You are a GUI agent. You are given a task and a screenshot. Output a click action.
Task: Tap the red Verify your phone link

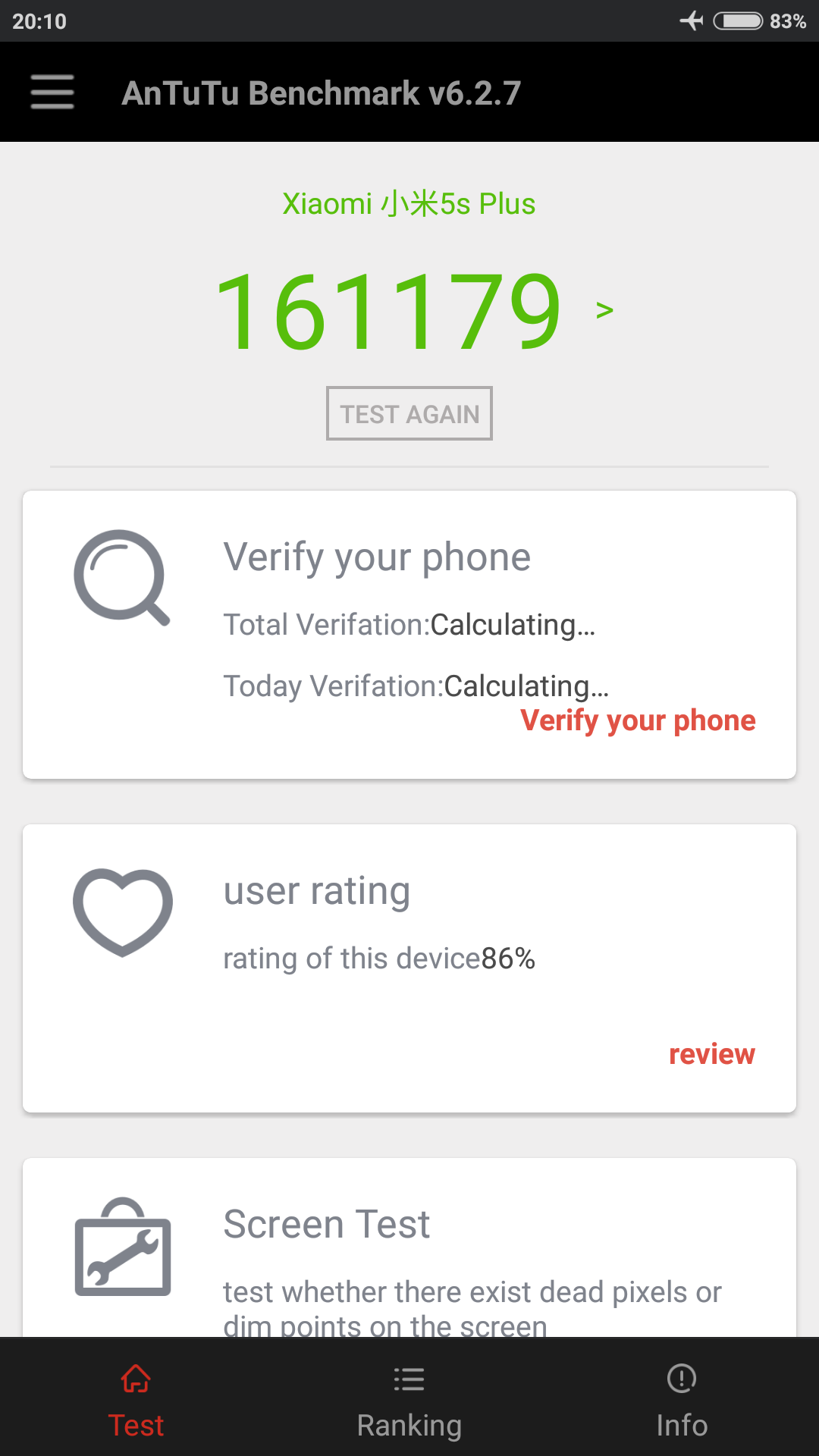click(638, 720)
